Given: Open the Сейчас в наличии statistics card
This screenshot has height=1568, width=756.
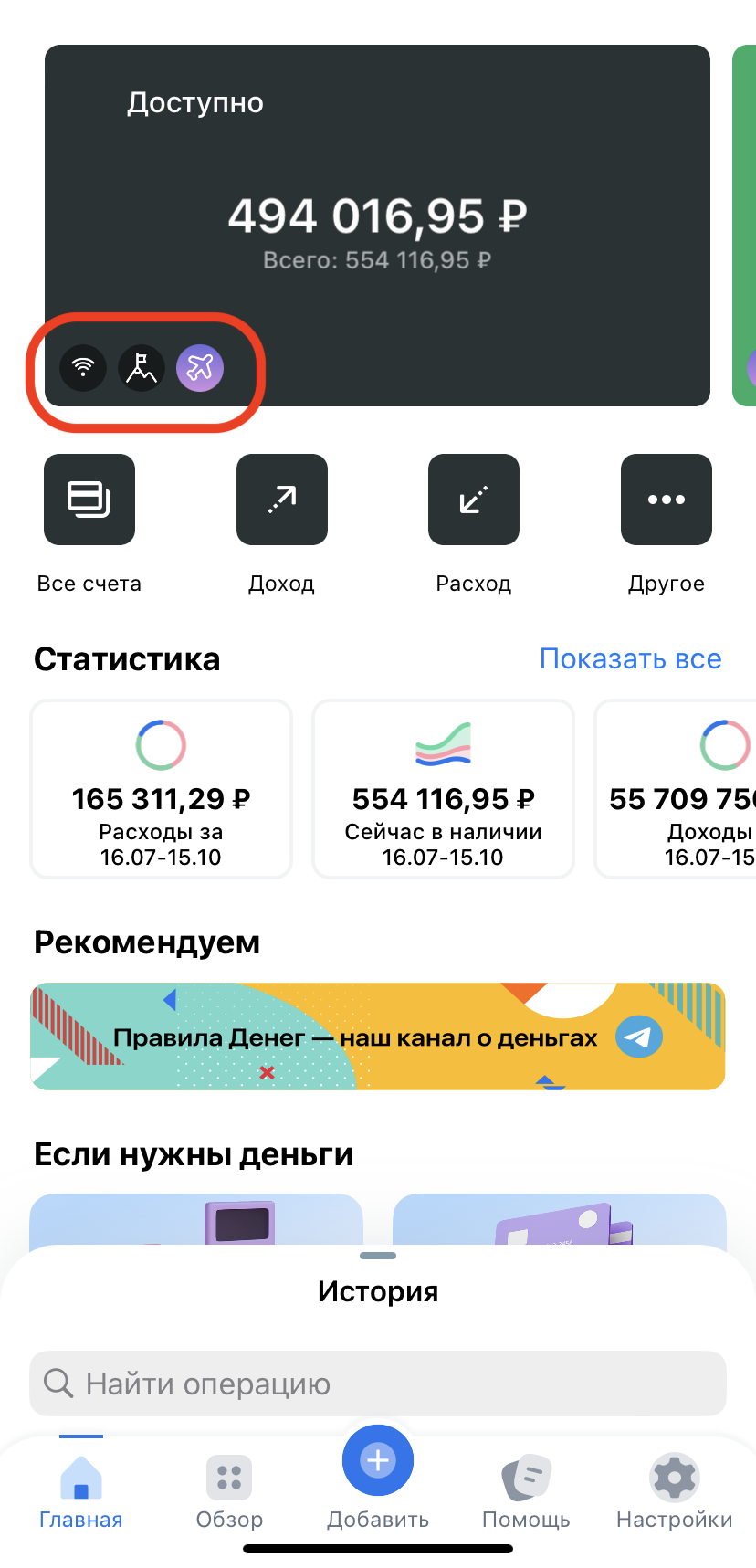Looking at the screenshot, I should coord(443,789).
